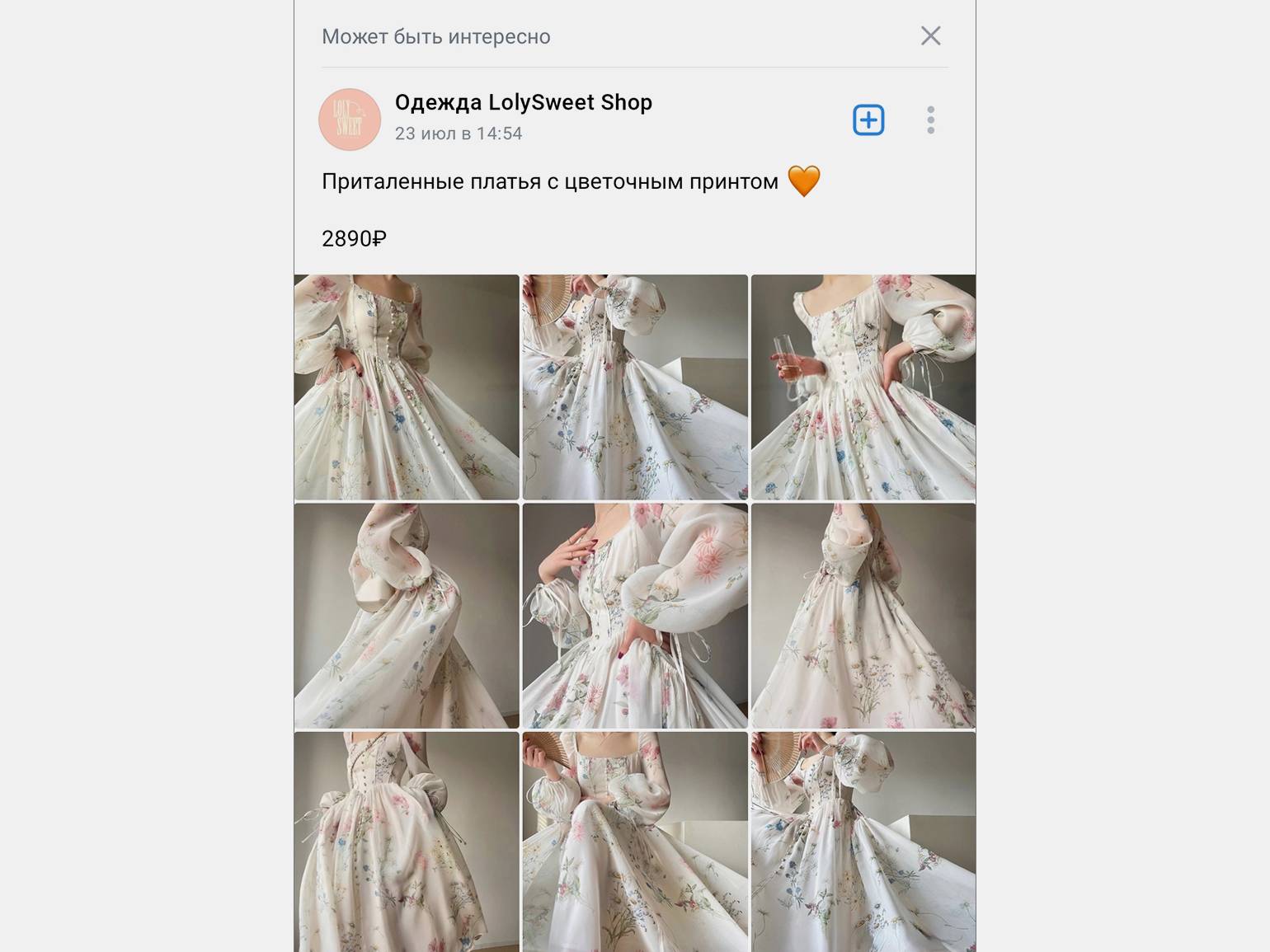
Task: Open the middle photo of the grid
Action: (635, 616)
